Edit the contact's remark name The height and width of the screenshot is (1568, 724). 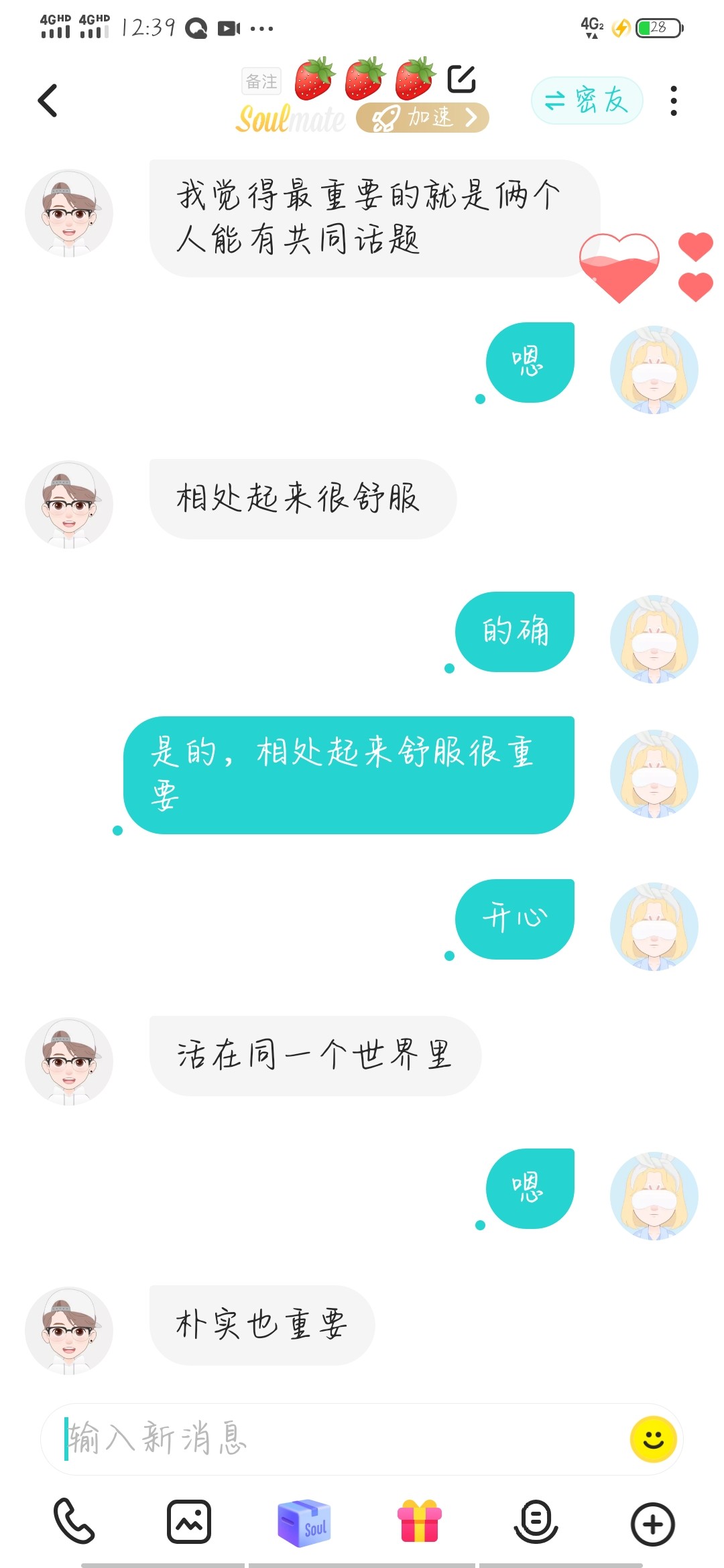coord(461,79)
